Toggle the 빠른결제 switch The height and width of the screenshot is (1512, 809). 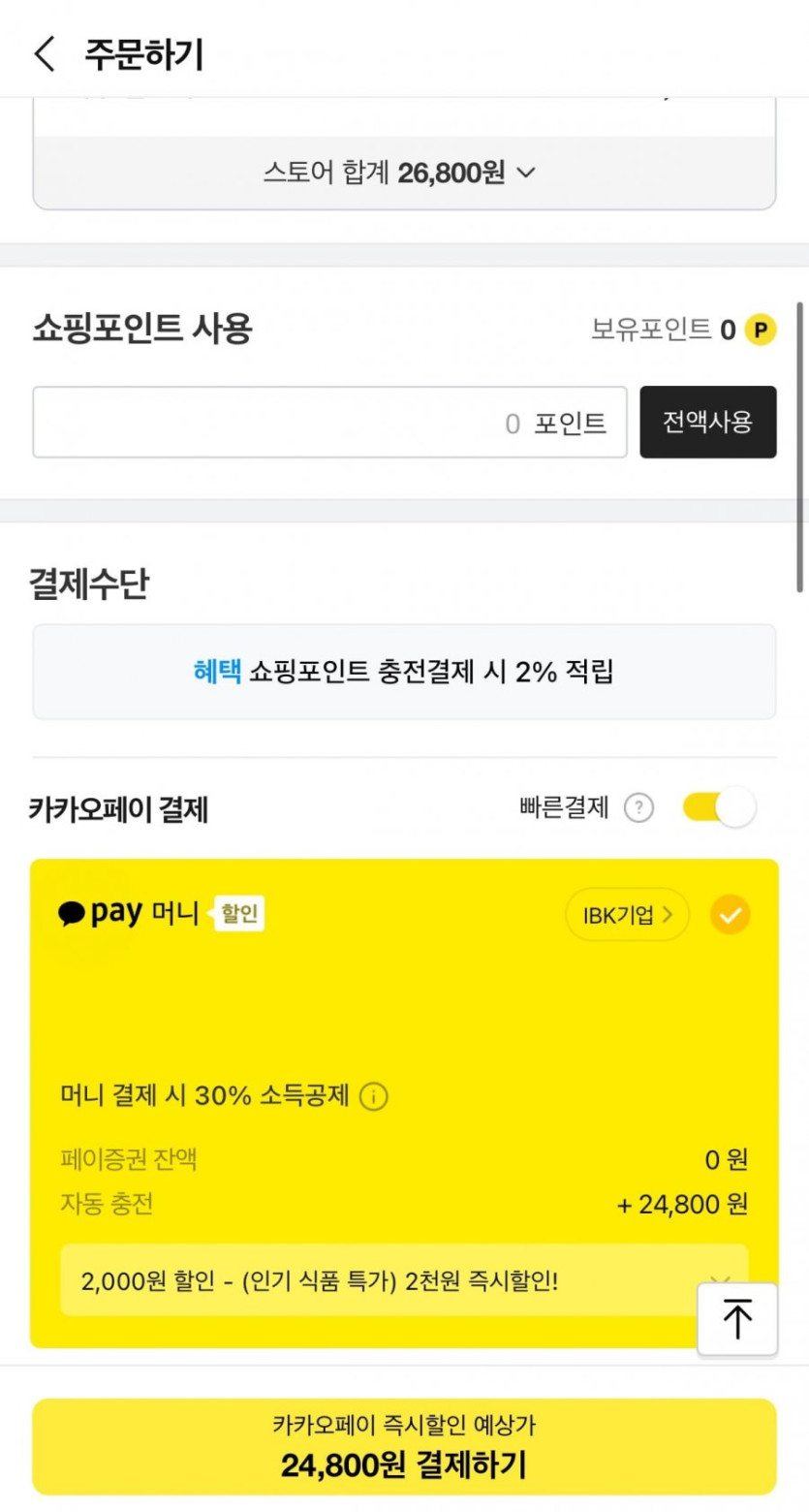(719, 807)
